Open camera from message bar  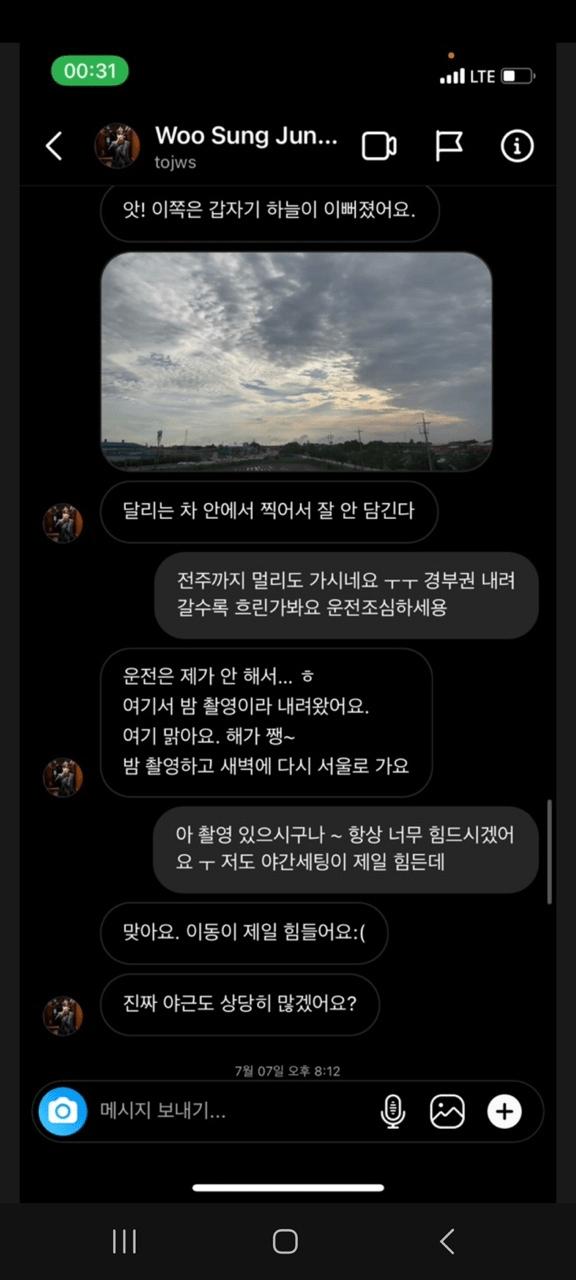(63, 1111)
